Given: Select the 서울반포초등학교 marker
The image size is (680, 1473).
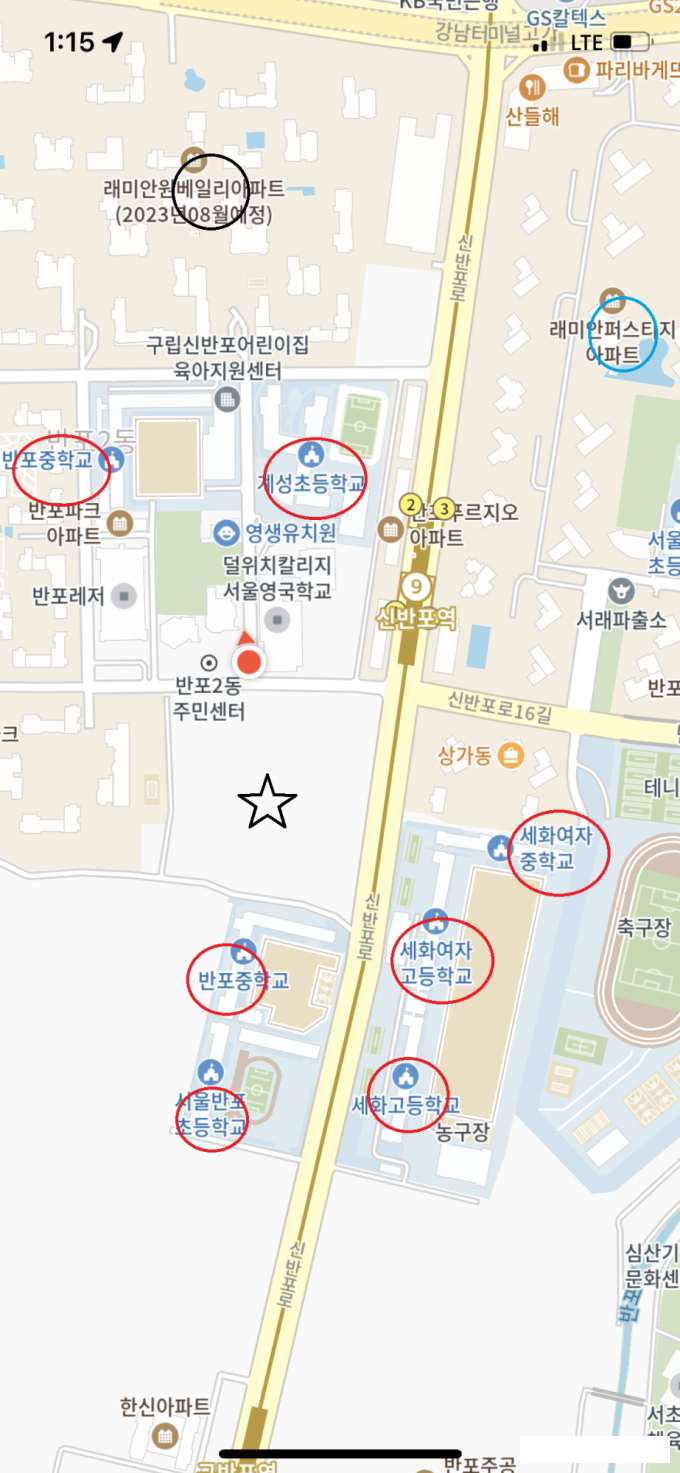Looking at the screenshot, I should coord(211,1072).
